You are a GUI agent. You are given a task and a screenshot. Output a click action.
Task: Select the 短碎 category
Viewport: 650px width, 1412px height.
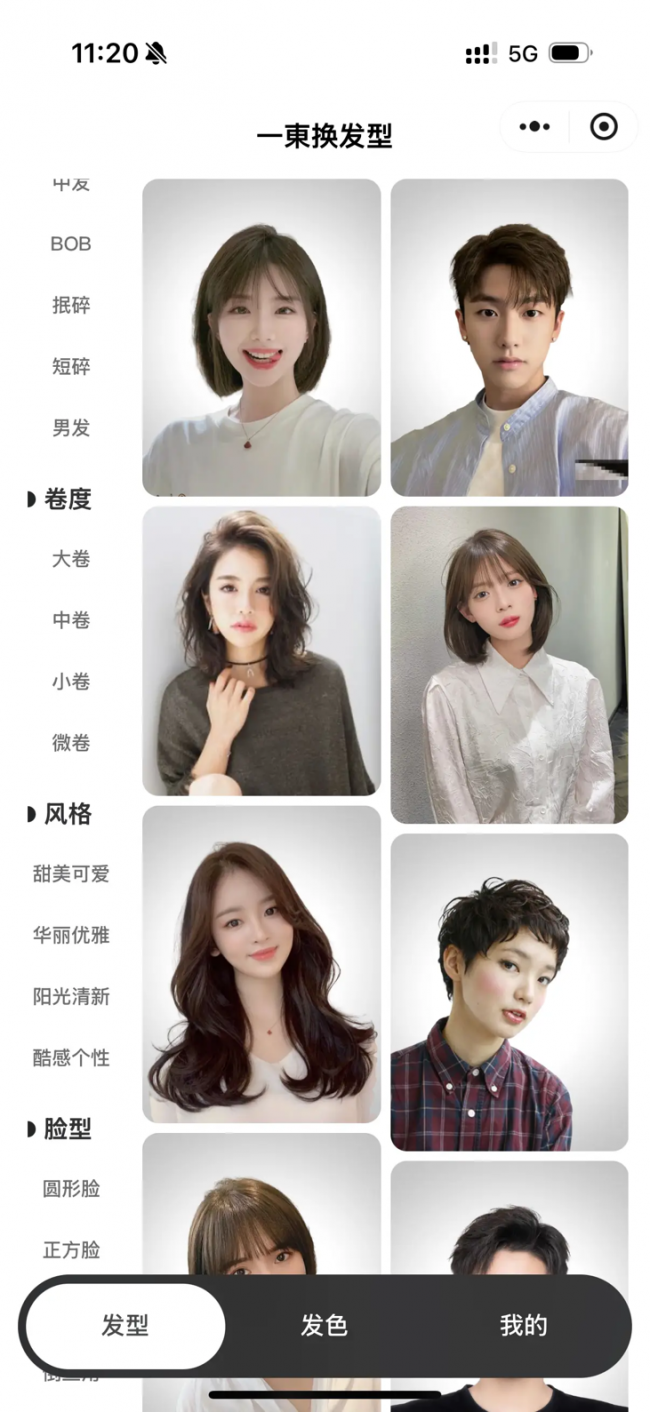71,367
